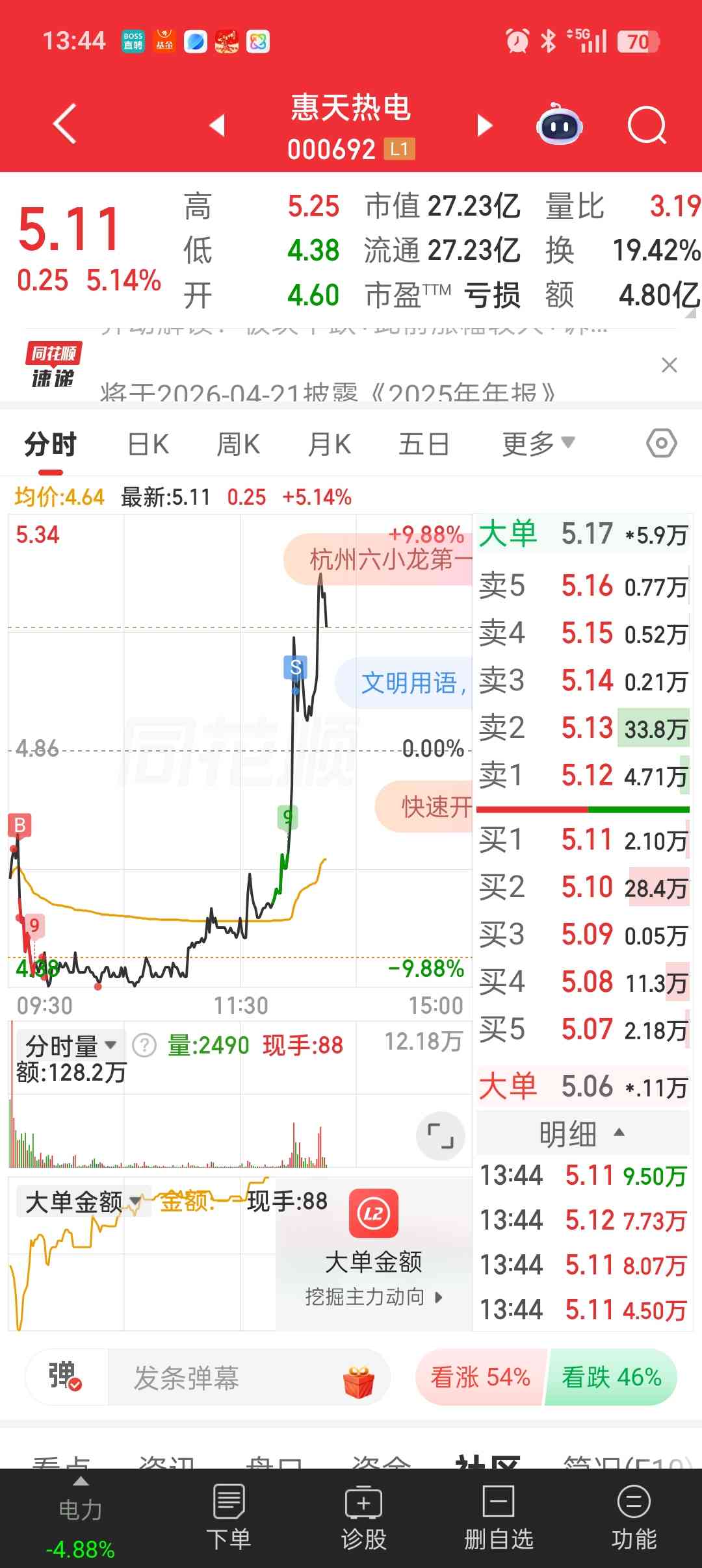Vote 看跌 bearish

pyautogui.click(x=611, y=1377)
